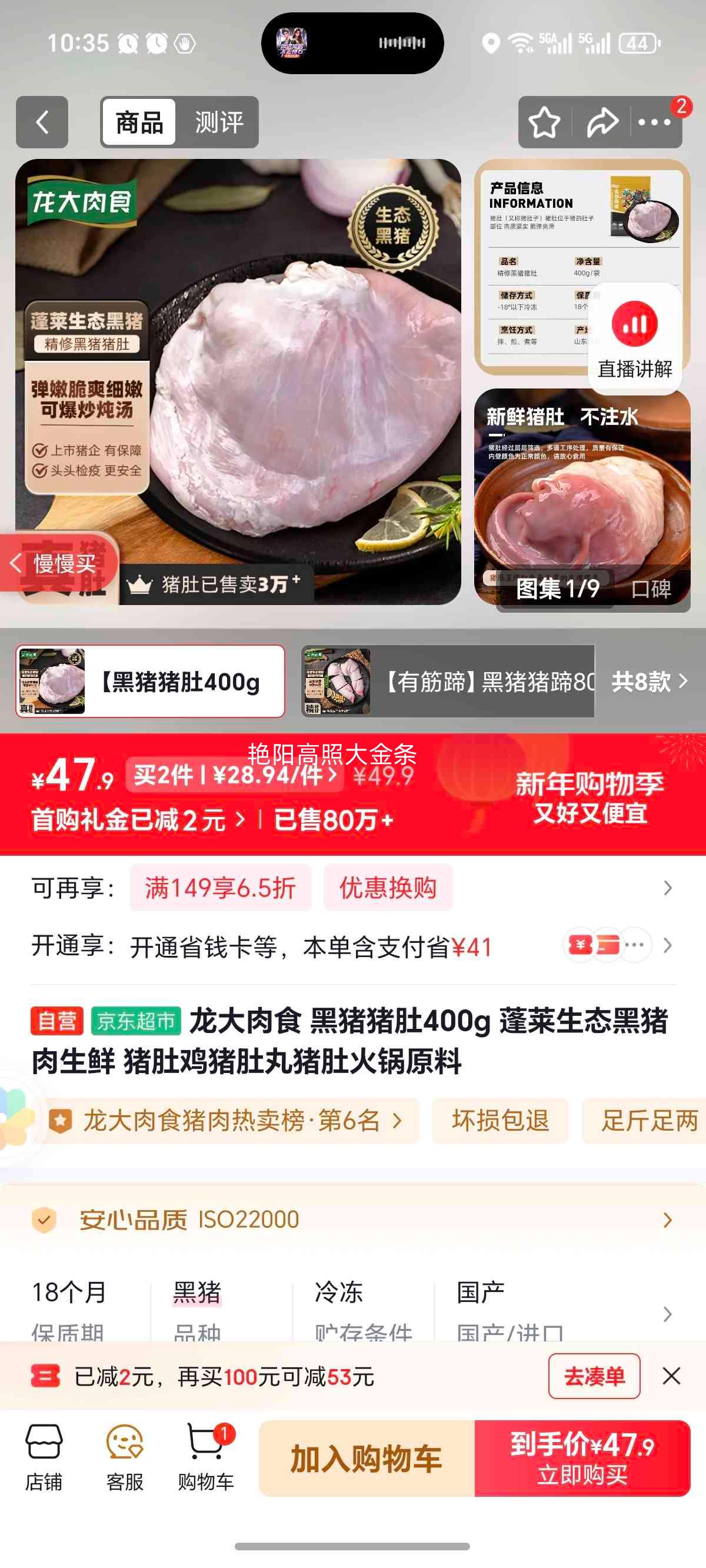706x1568 pixels.
Task: Go back using the back arrow
Action: 41,121
